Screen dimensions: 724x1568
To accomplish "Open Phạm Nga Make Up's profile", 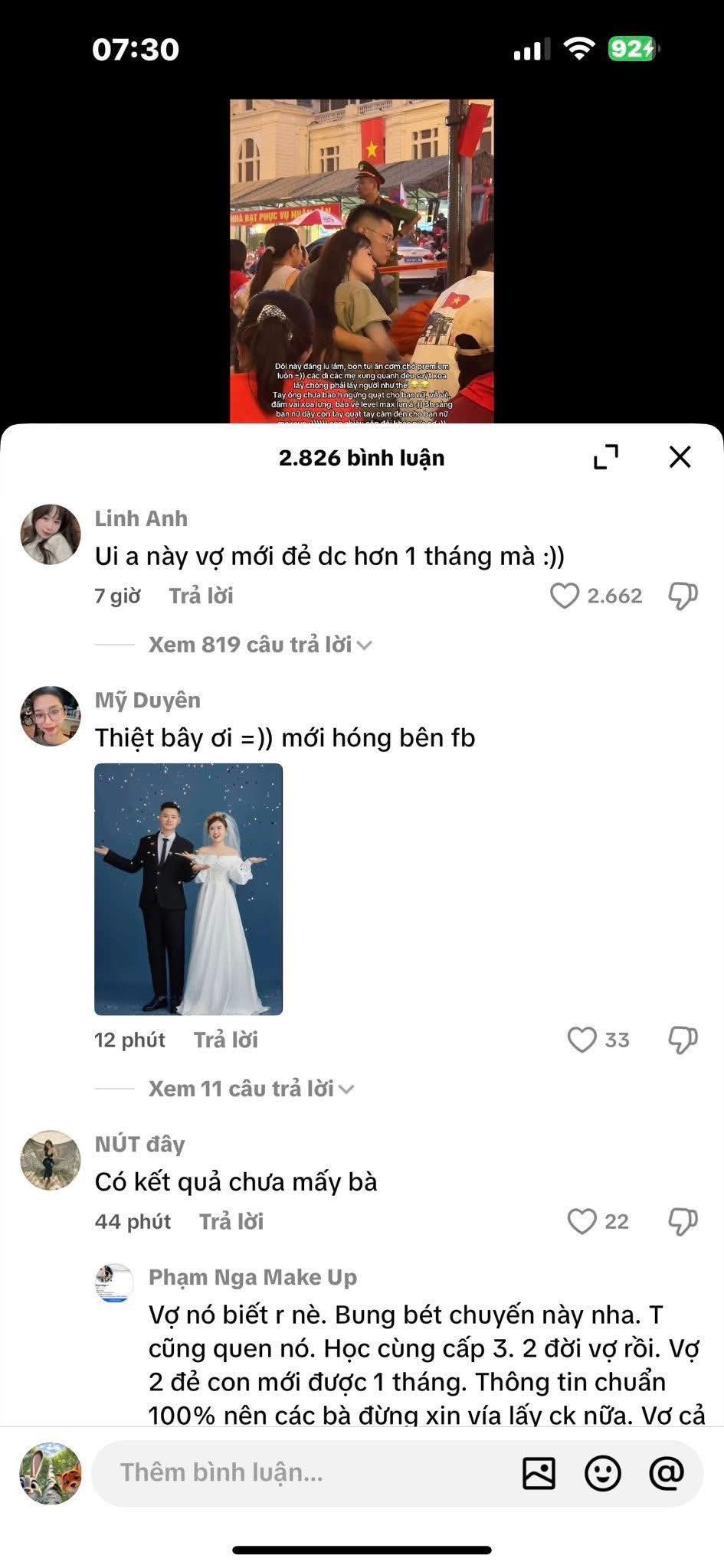I will pyautogui.click(x=114, y=1282).
